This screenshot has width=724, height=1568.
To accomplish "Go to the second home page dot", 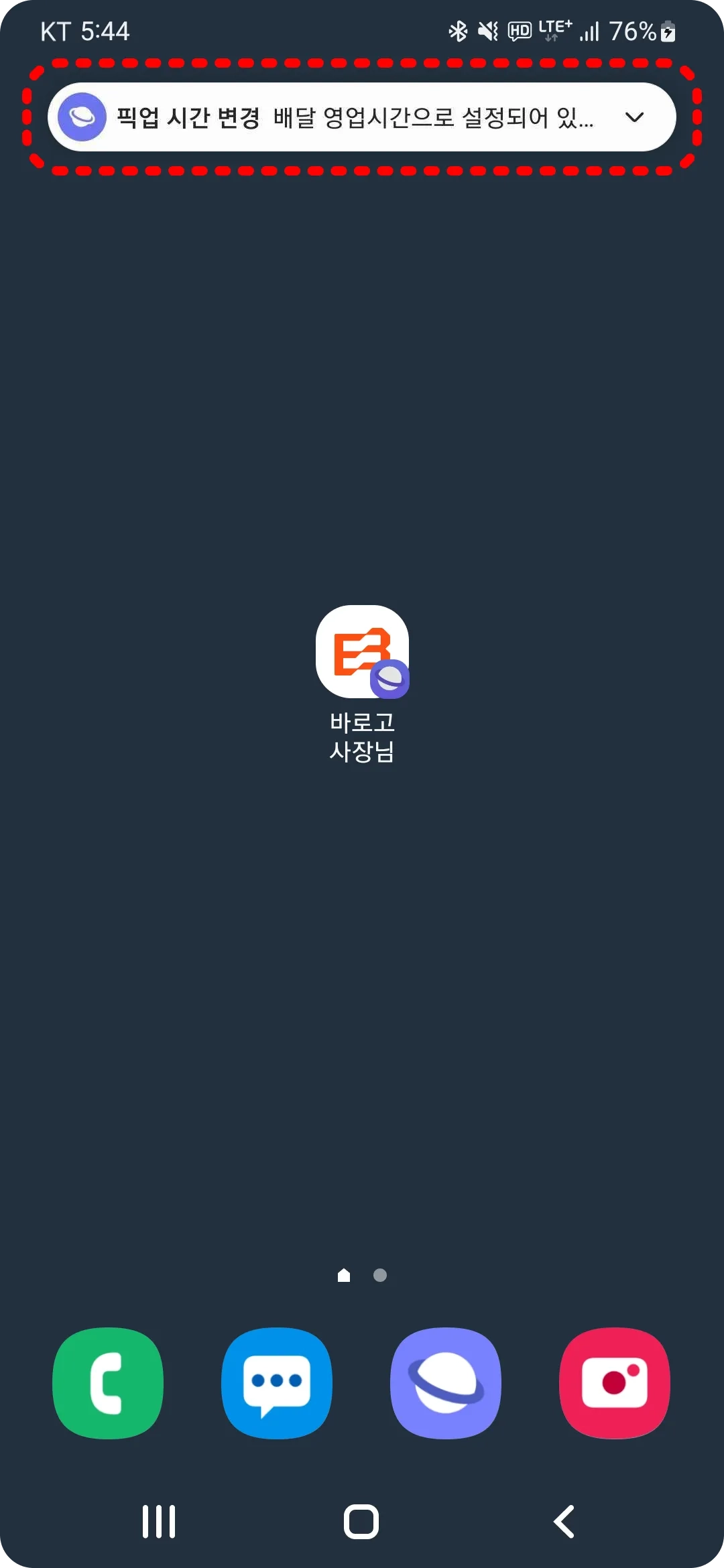I will (380, 1275).
